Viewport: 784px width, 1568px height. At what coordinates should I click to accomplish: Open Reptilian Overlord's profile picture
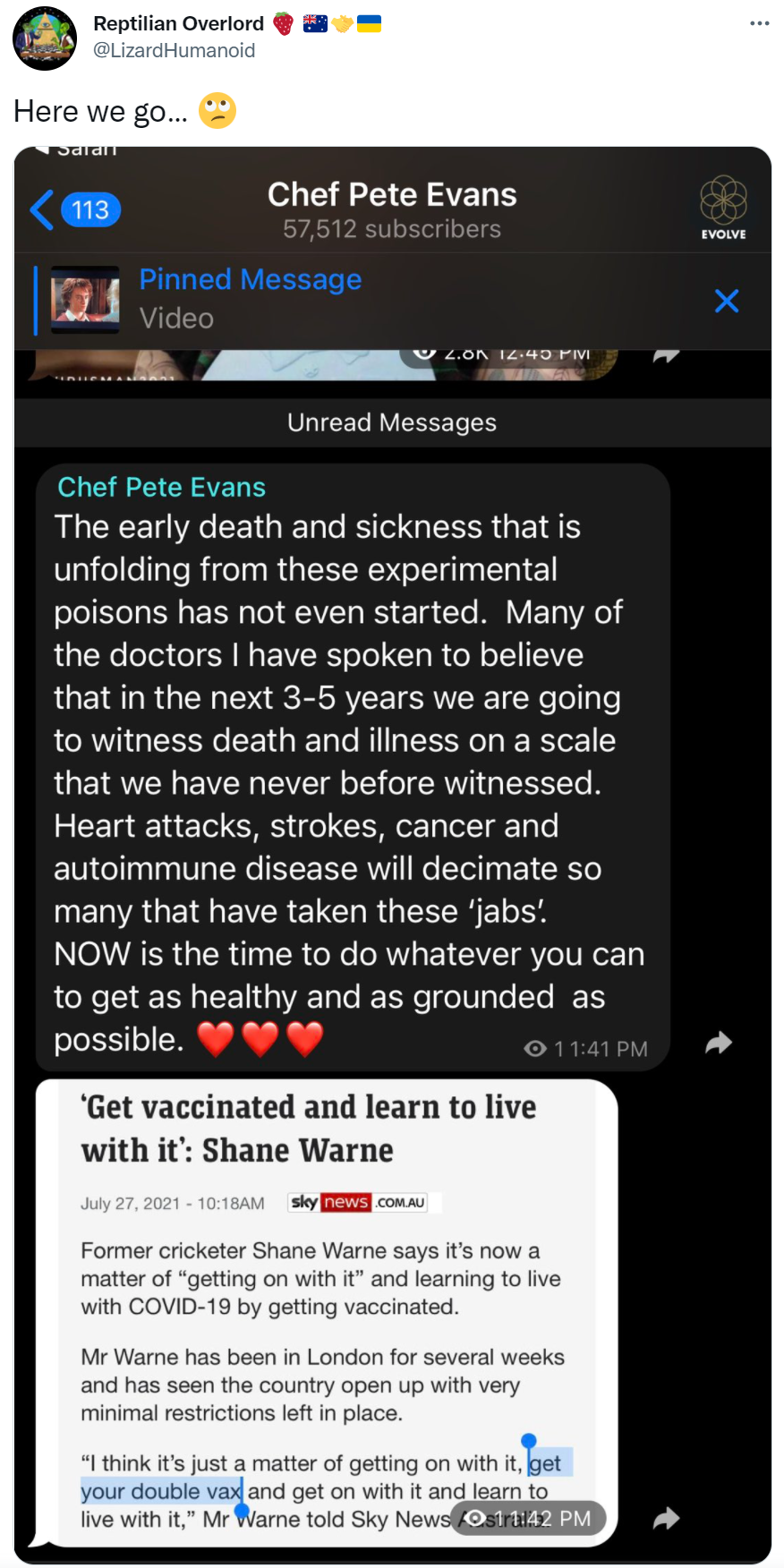(x=45, y=38)
